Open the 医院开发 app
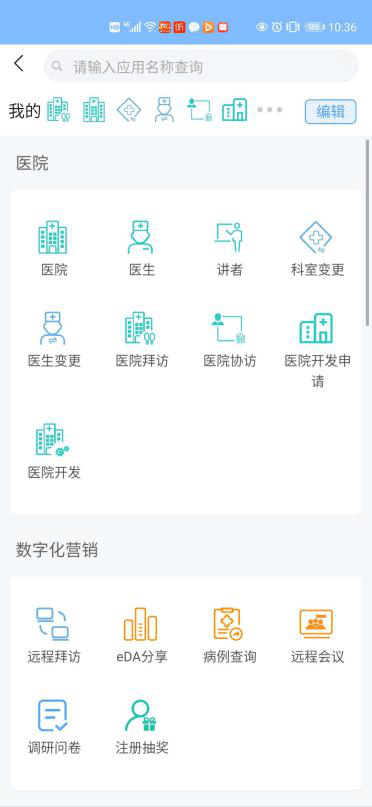372x807 pixels. [54, 451]
